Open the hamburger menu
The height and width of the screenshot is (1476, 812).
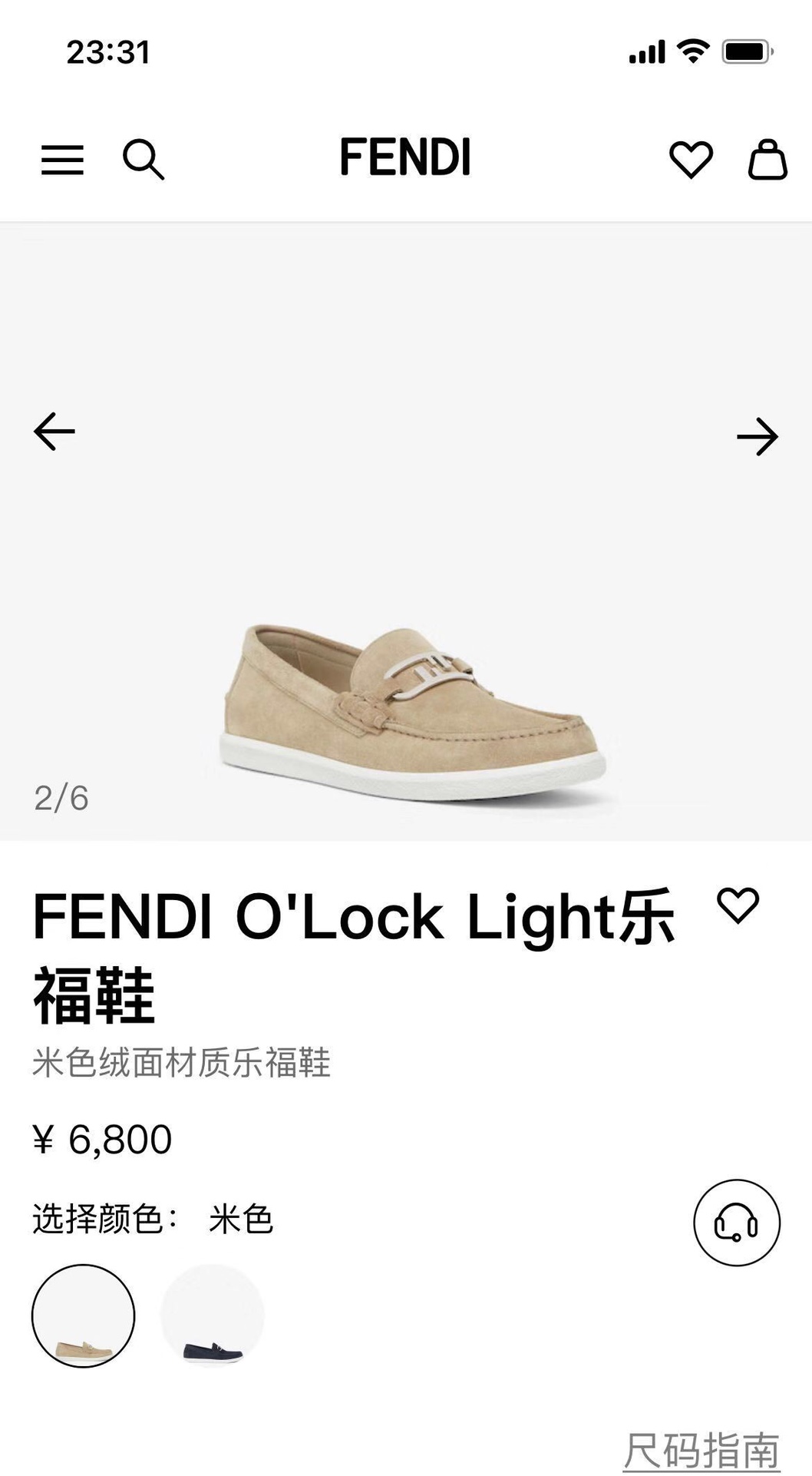(x=62, y=160)
